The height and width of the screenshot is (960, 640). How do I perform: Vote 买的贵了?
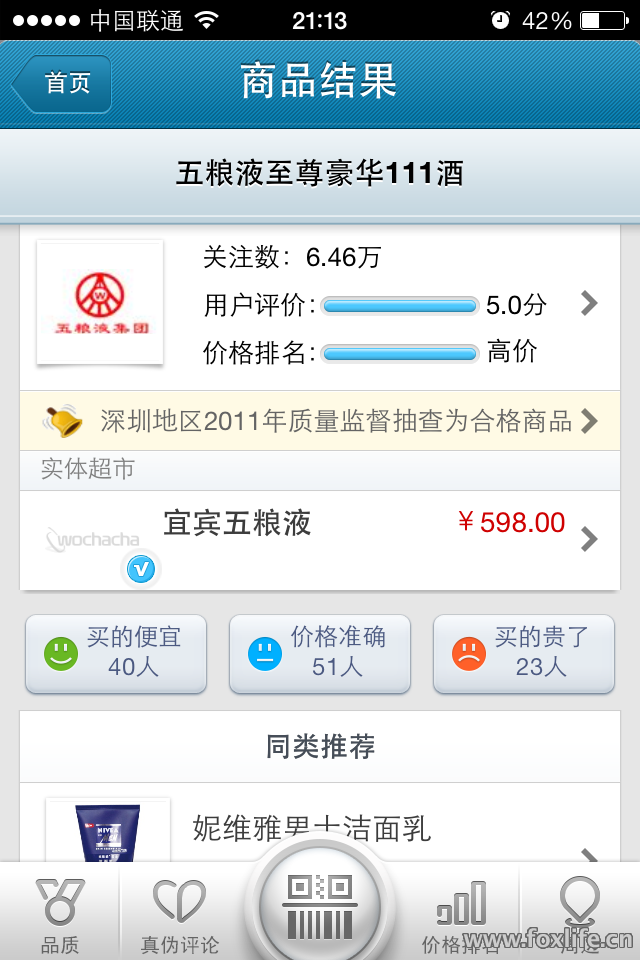[523, 653]
